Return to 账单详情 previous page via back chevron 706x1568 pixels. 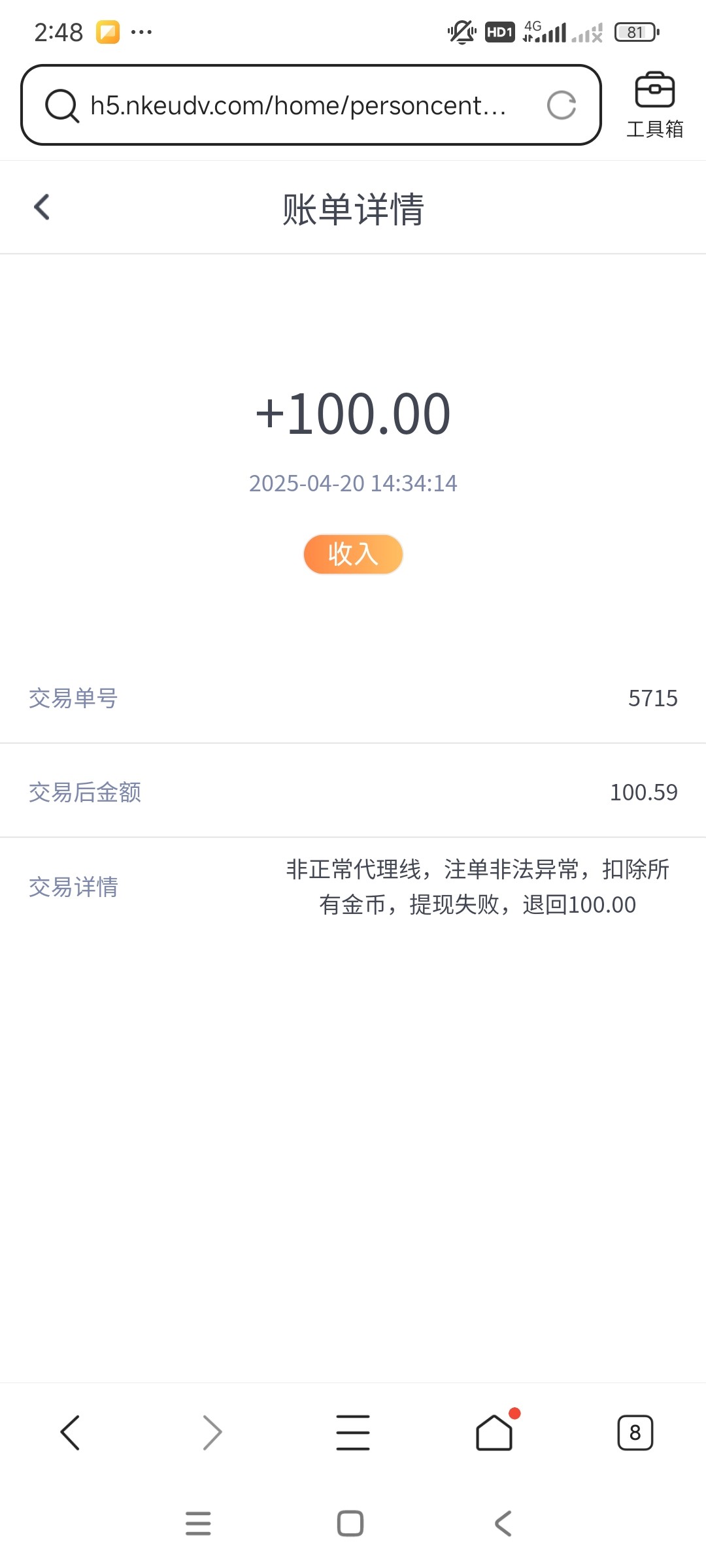(41, 207)
